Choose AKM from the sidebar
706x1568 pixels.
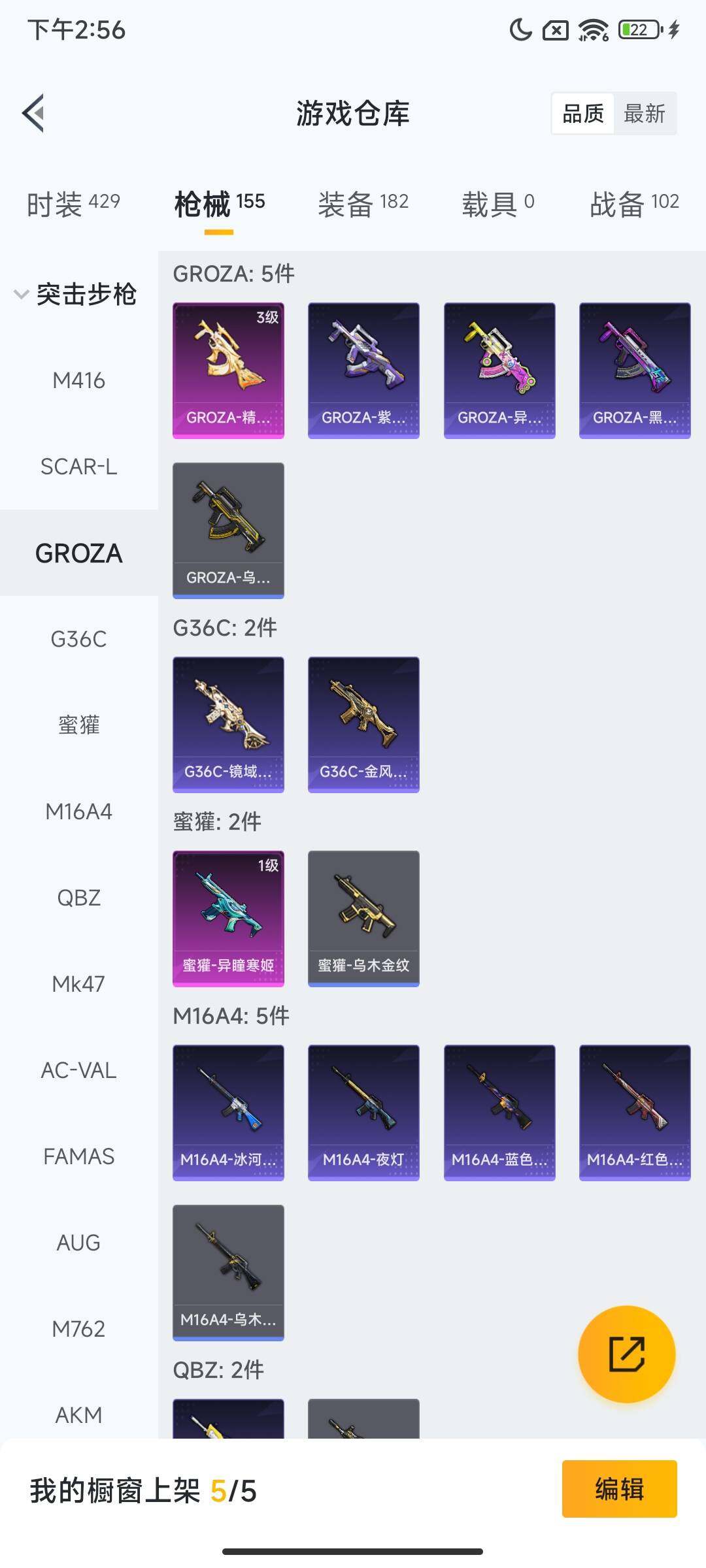coord(78,1415)
